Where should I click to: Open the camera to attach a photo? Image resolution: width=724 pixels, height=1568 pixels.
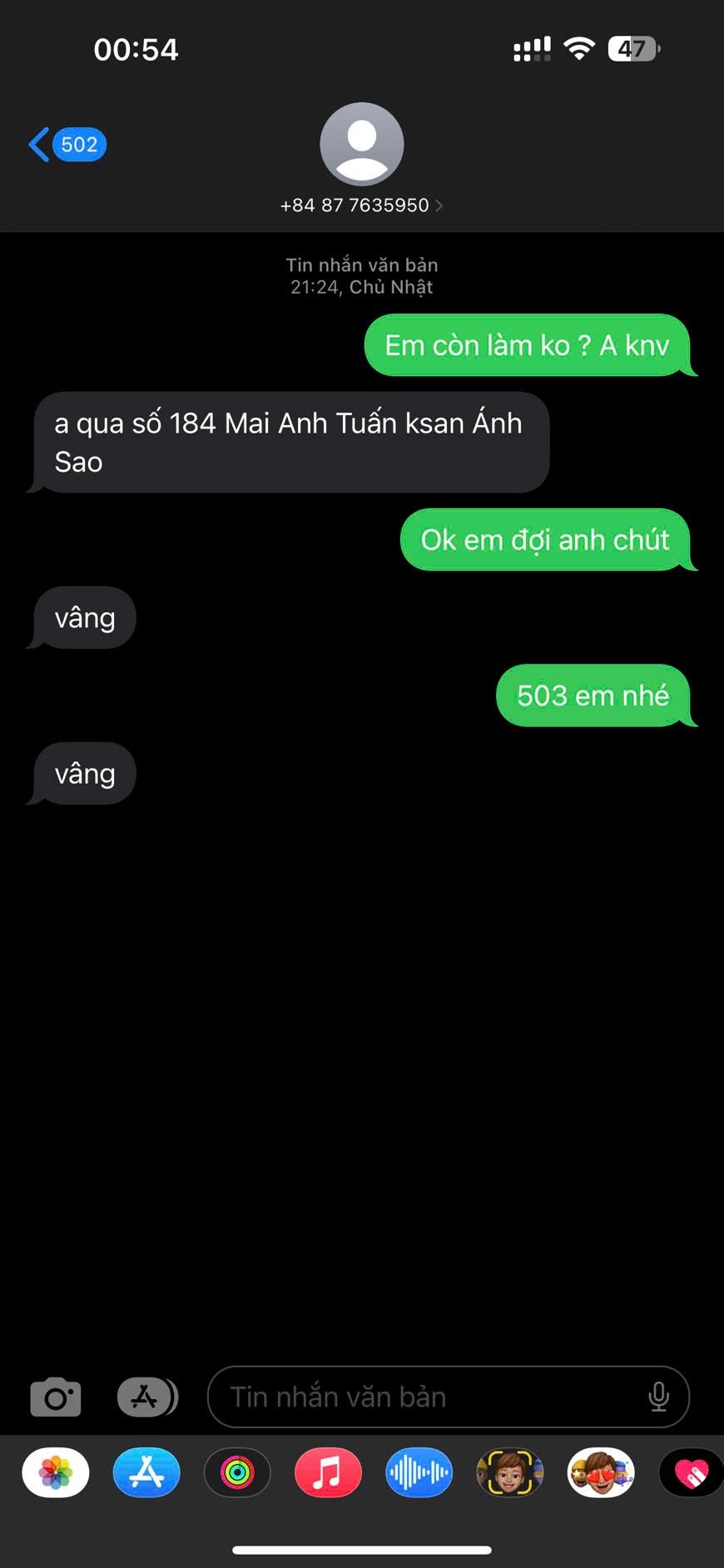pos(56,1397)
